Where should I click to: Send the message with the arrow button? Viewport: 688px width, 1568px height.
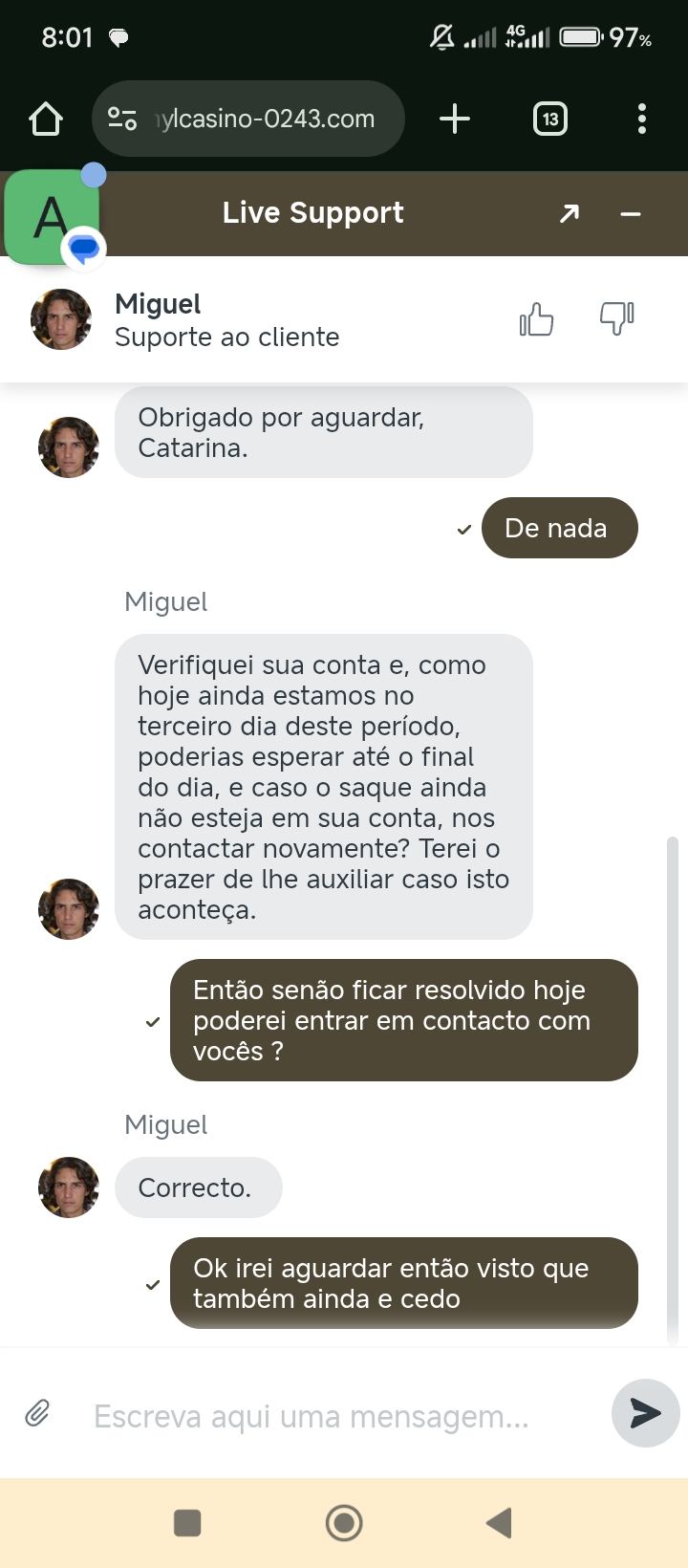(x=645, y=1413)
